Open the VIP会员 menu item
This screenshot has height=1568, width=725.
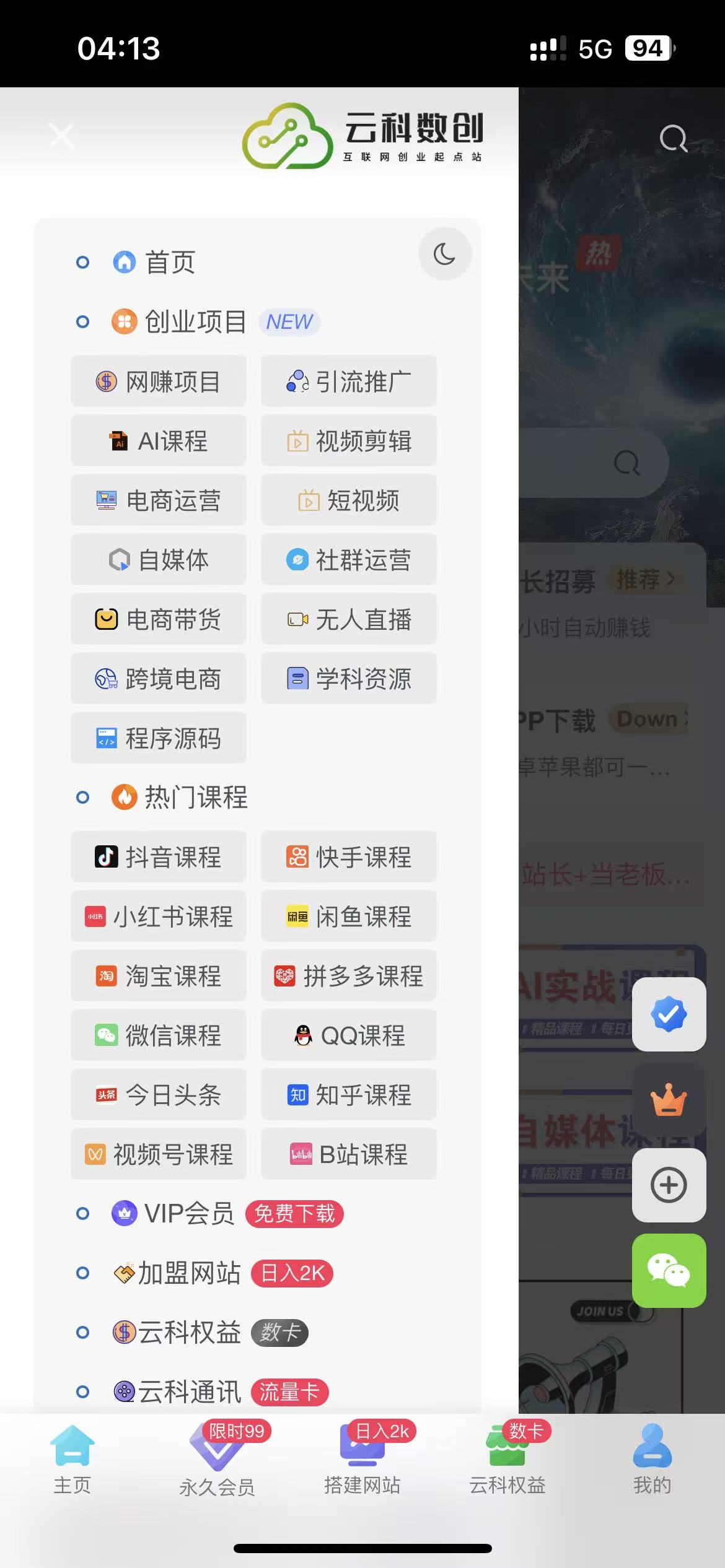(189, 1214)
